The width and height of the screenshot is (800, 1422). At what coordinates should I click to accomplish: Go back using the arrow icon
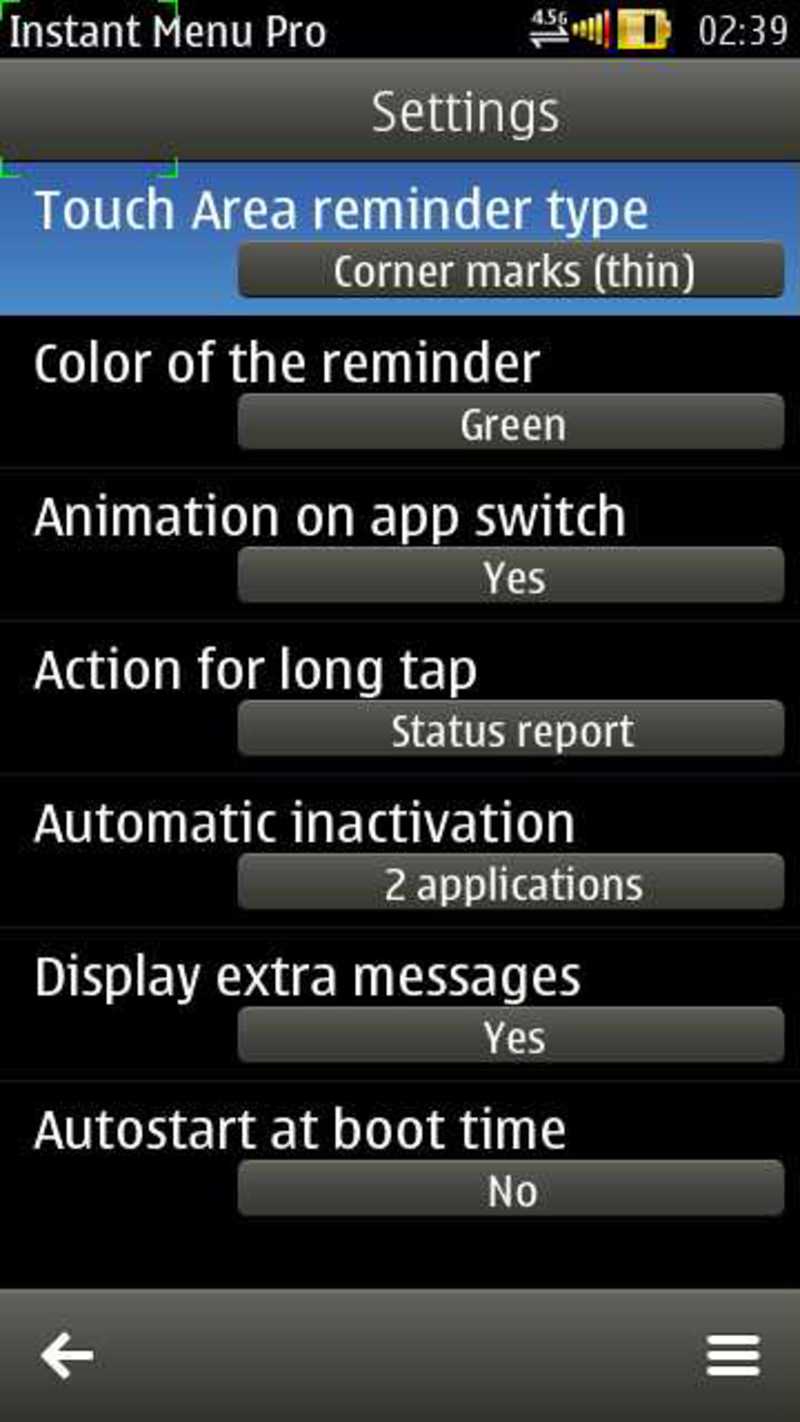[x=67, y=1356]
